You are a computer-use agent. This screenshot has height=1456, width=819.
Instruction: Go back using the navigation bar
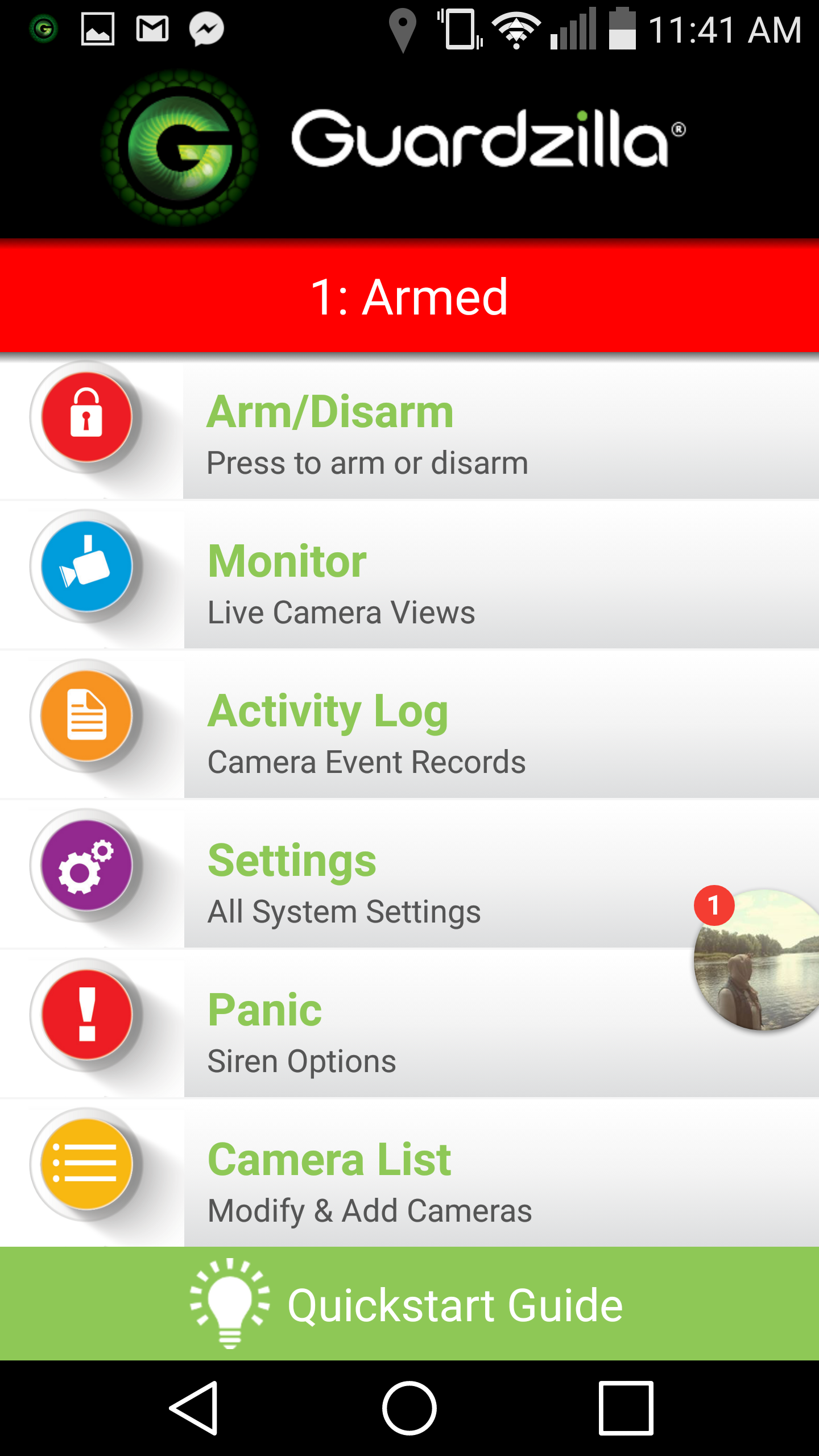(x=195, y=1408)
